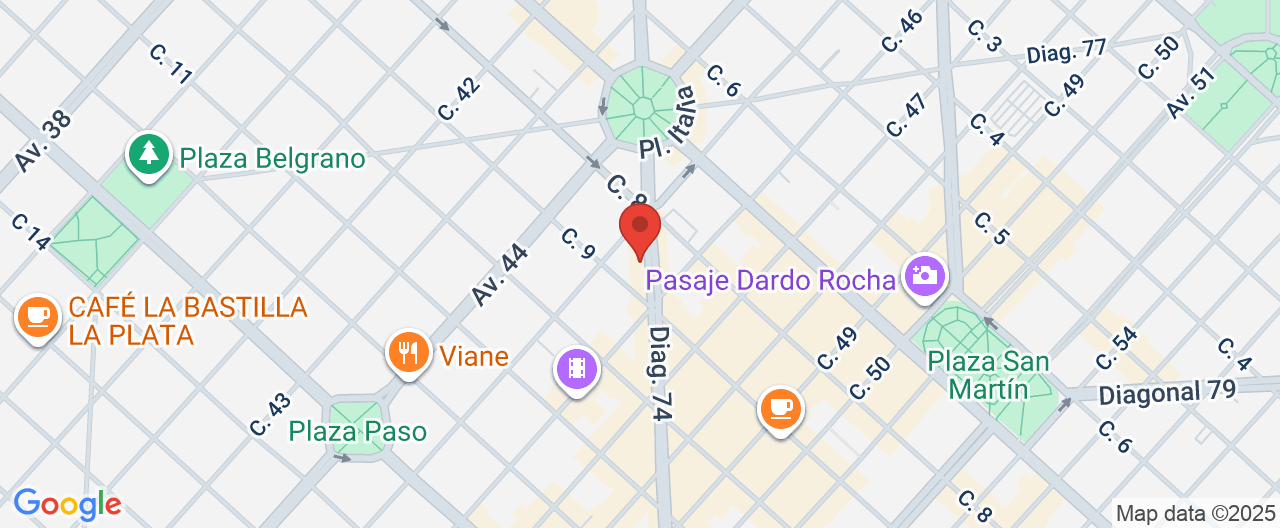
Task: Open the Pasaje Dardo Rocha camera marker
Action: click(924, 275)
